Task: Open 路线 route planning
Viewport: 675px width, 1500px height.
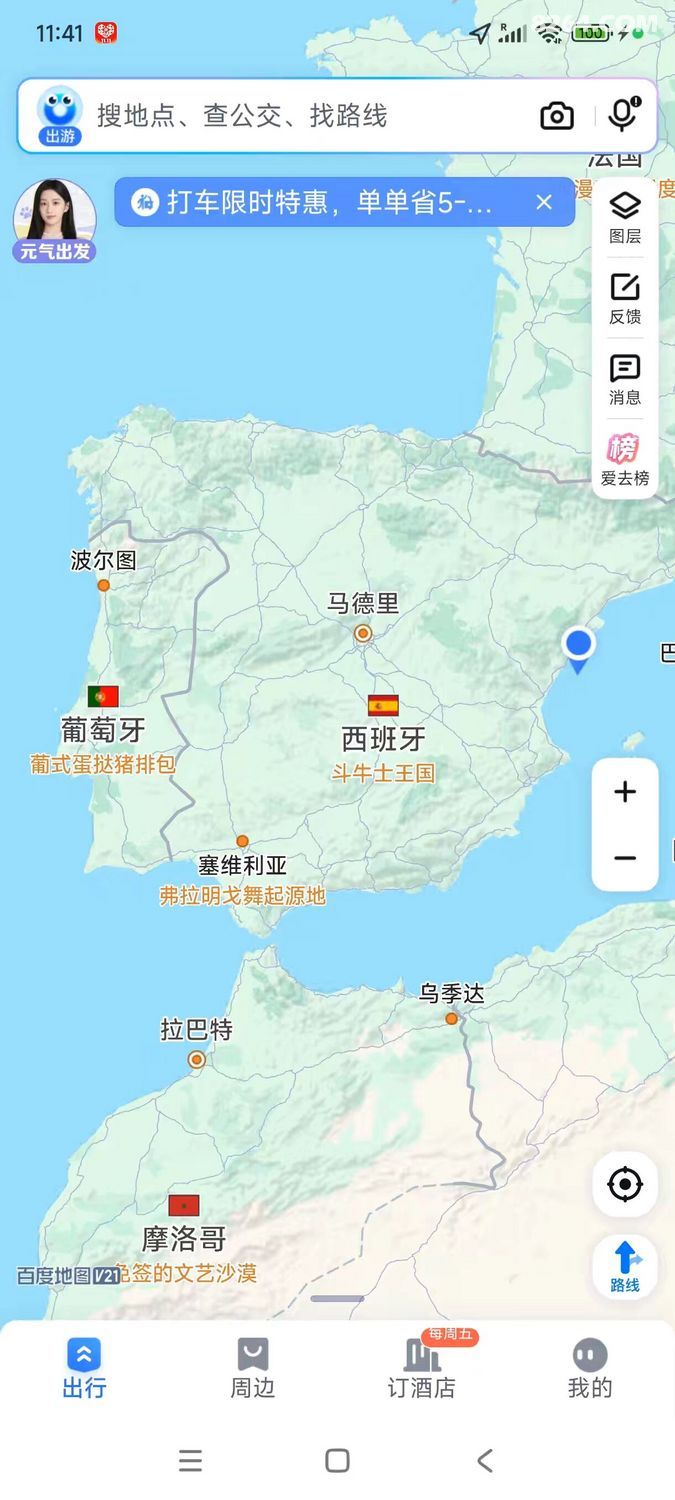Action: [x=625, y=1267]
